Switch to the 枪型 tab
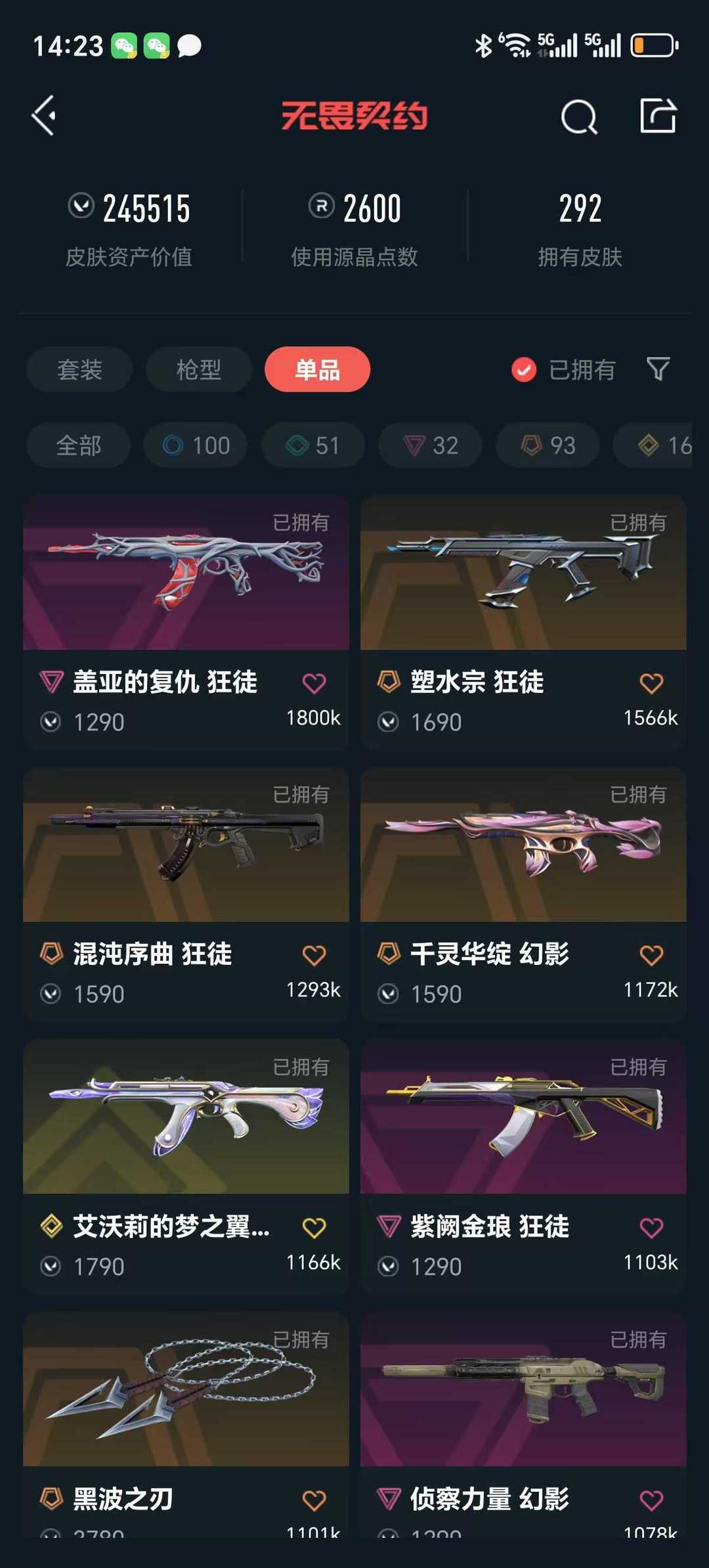This screenshot has width=709, height=1568. pyautogui.click(x=199, y=369)
